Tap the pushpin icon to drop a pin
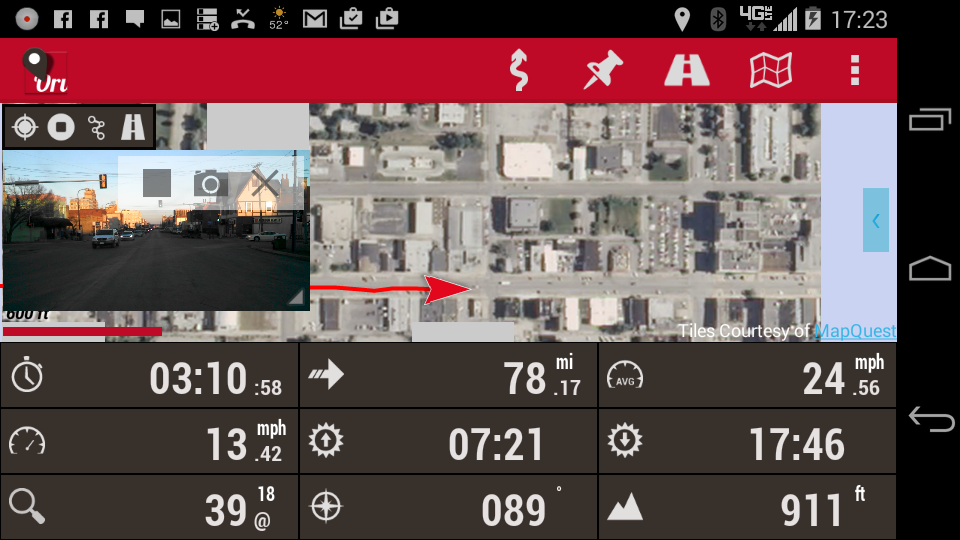960x540 pixels. [603, 70]
